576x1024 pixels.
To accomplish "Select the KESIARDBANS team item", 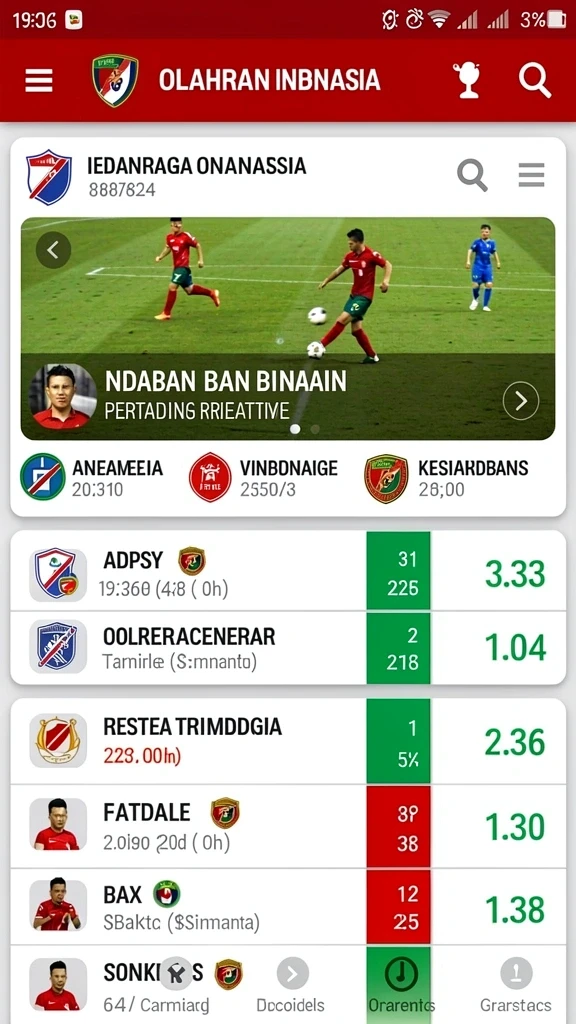I will (x=447, y=478).
